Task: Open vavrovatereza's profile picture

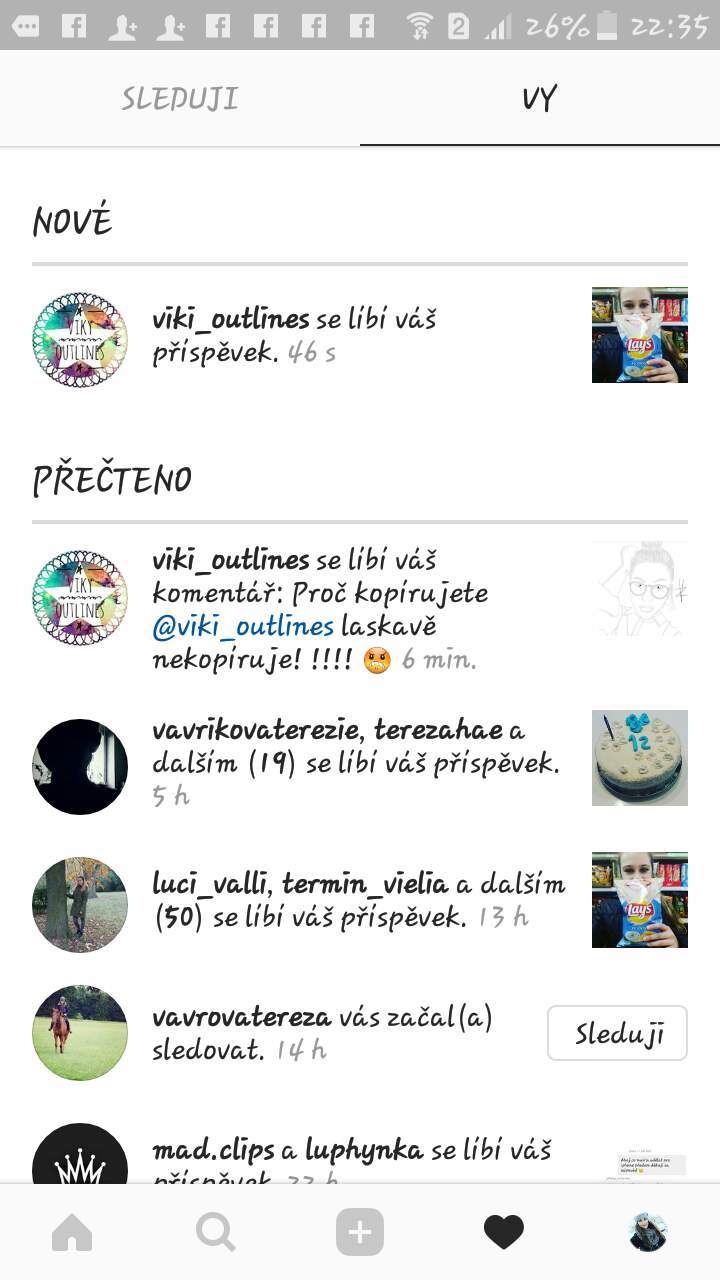Action: [x=80, y=1033]
